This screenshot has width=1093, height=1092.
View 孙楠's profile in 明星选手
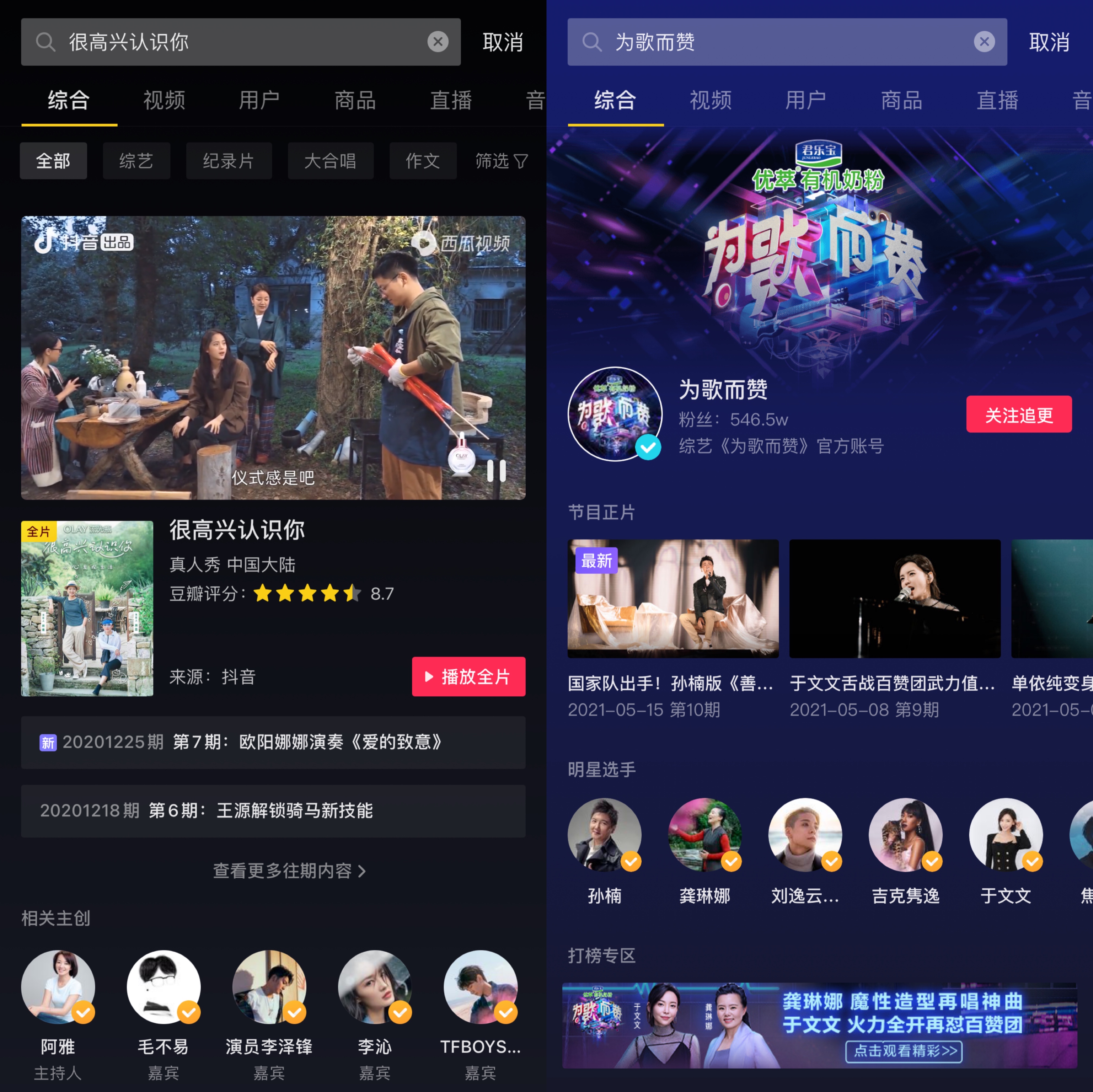tap(604, 835)
